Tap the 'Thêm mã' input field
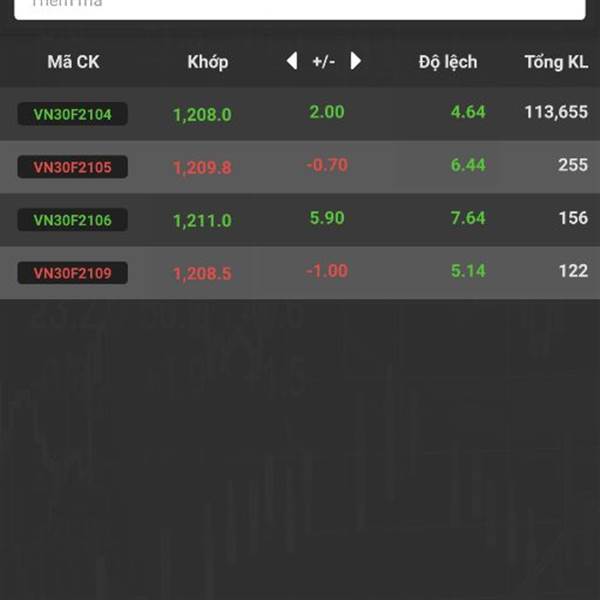The width and height of the screenshot is (600, 600). coord(300,8)
